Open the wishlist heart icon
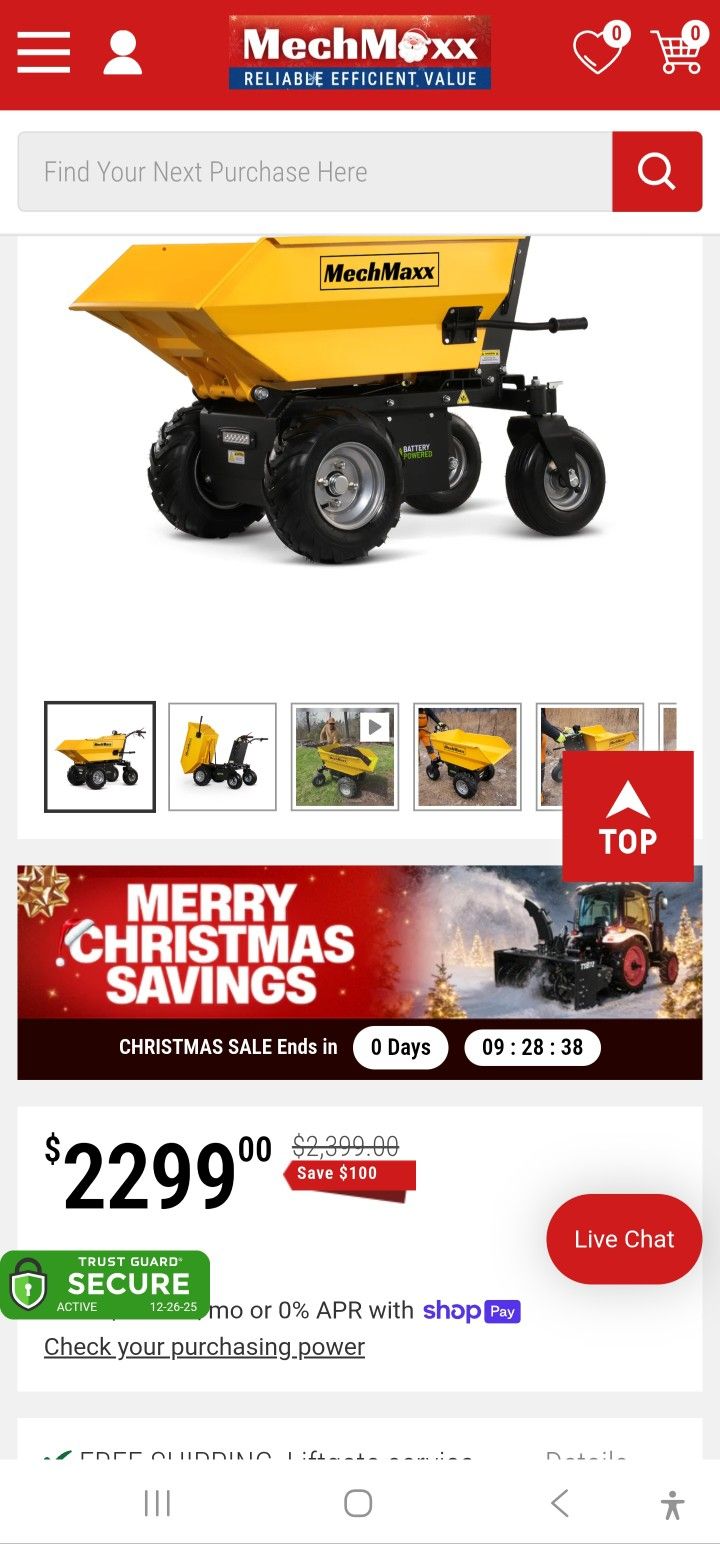Screen dimensions: 720x1544 point(598,50)
